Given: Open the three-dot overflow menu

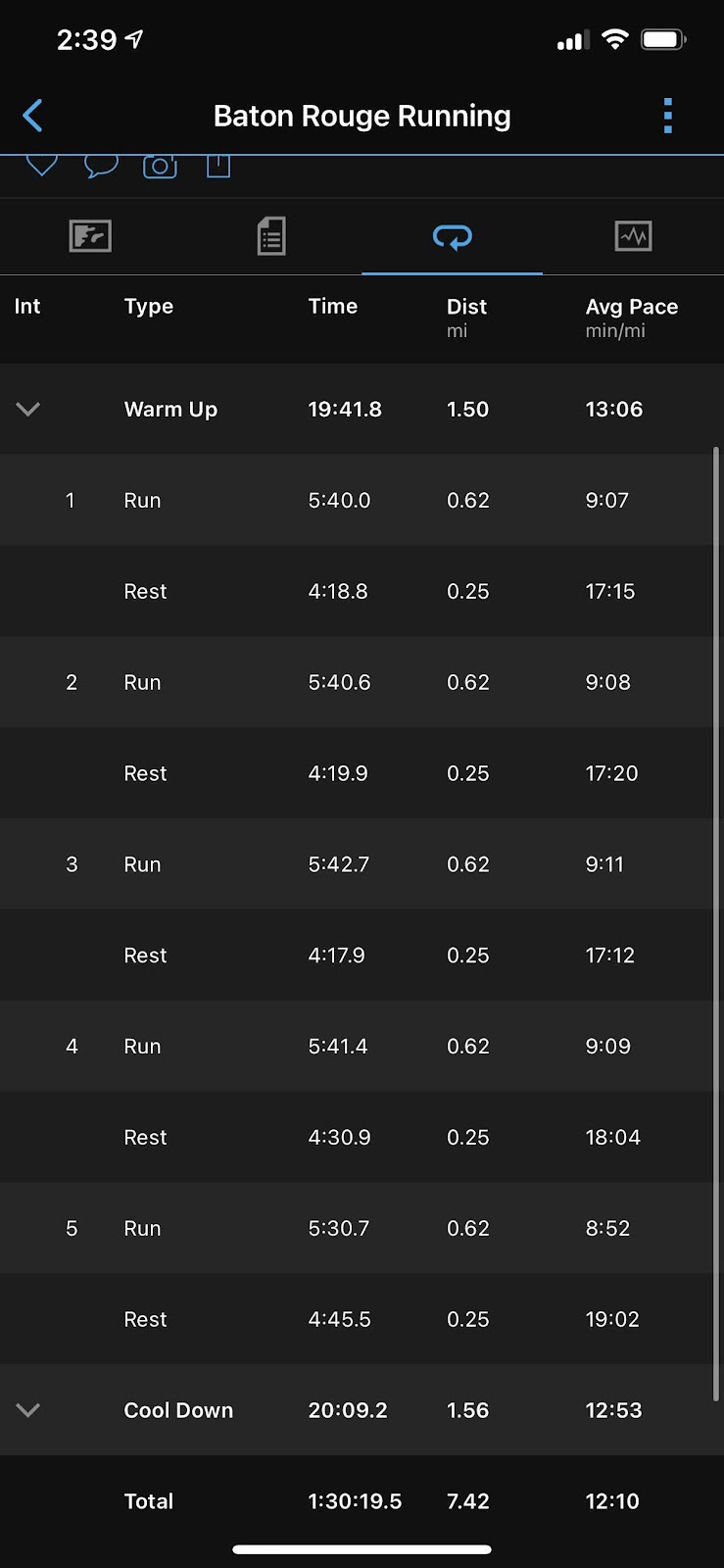Looking at the screenshot, I should tap(667, 116).
